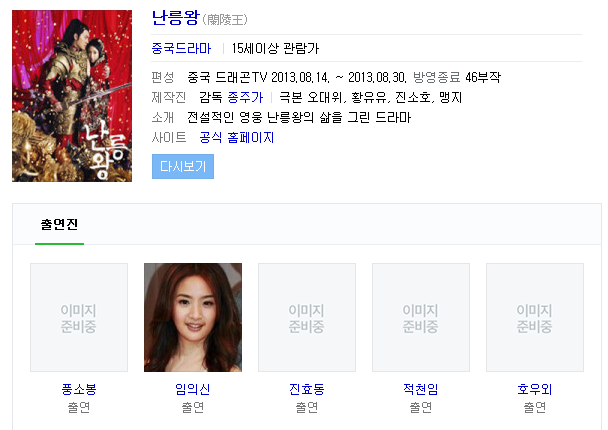This screenshot has width=608, height=430.
Task: Open the 난릉왕 title link
Action: tap(175, 18)
